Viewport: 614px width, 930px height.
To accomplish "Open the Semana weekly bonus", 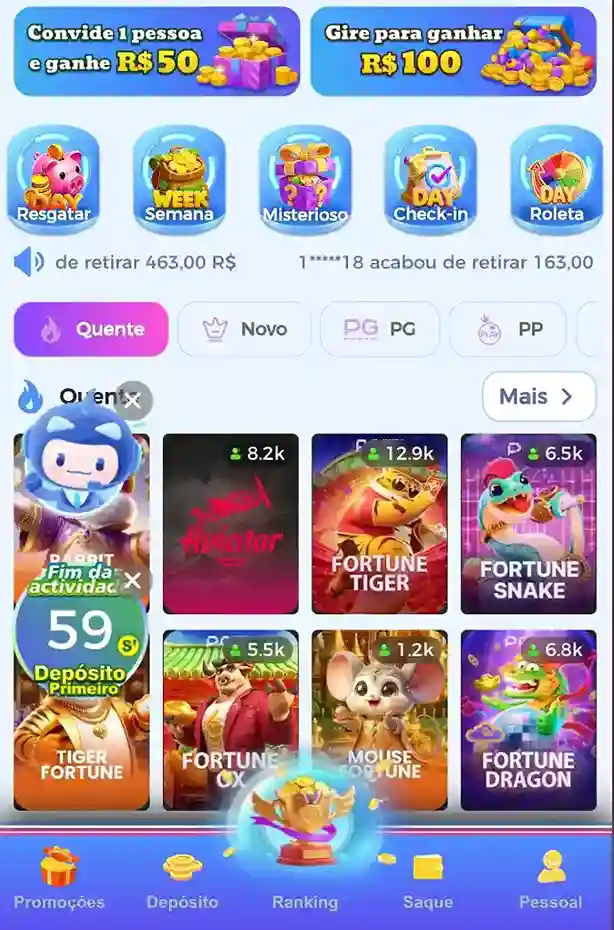I will tap(179, 180).
